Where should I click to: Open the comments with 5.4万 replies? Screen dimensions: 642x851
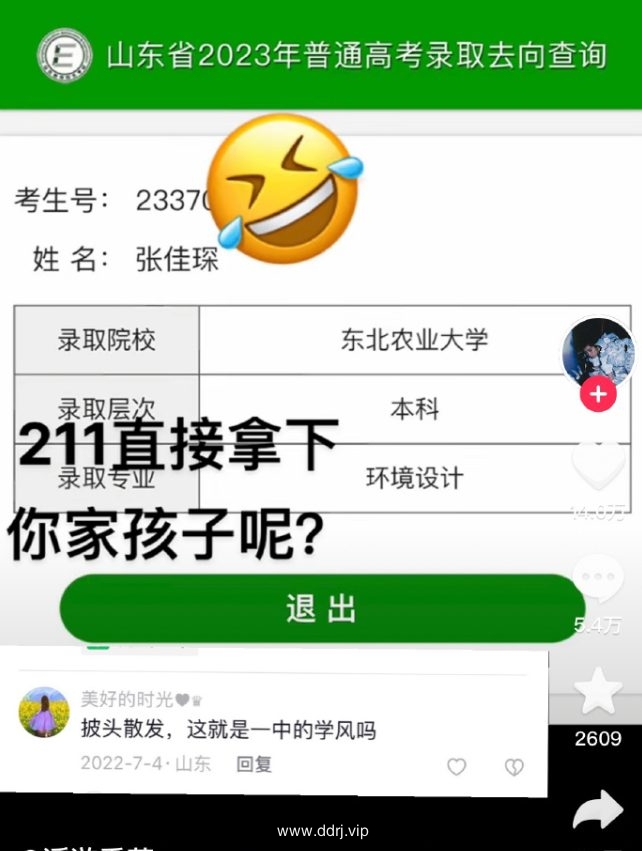(598, 580)
